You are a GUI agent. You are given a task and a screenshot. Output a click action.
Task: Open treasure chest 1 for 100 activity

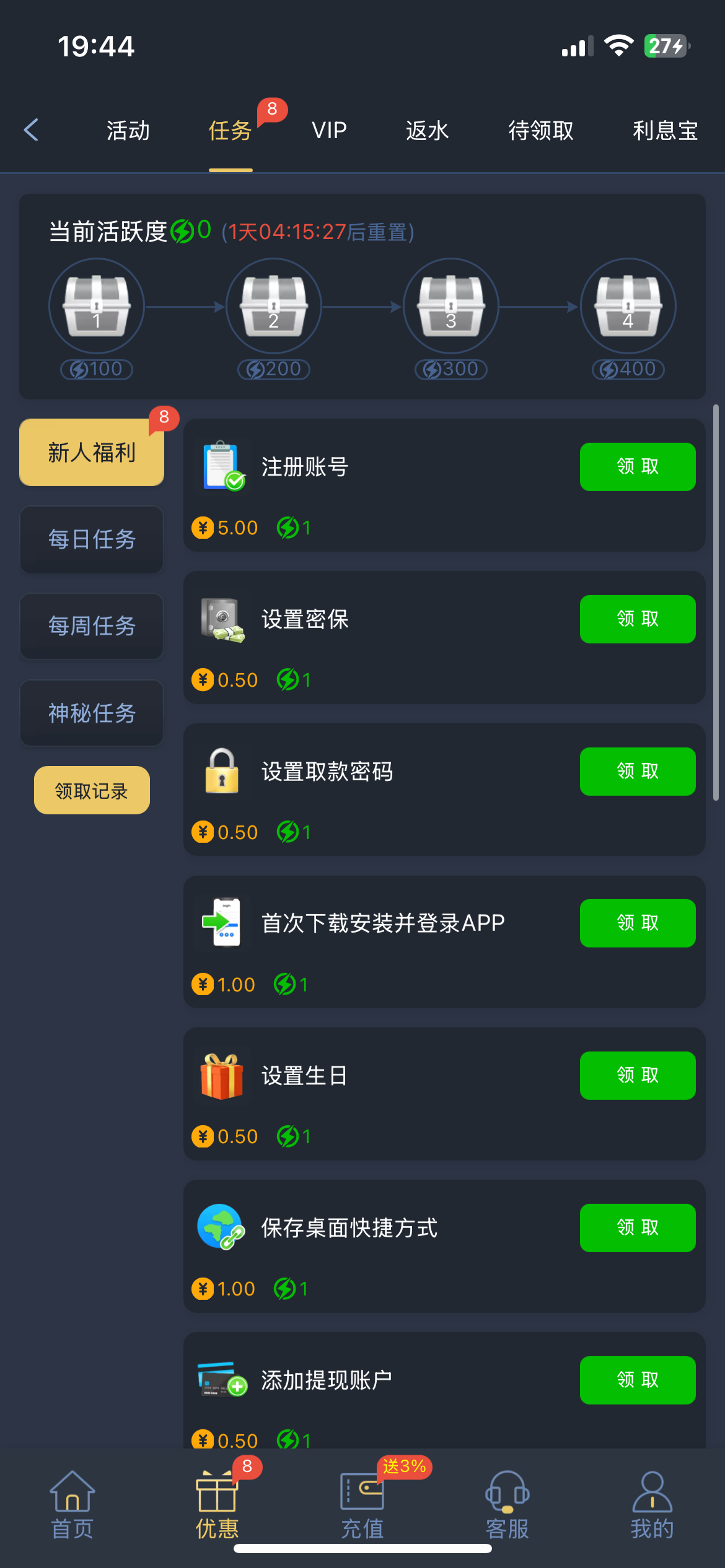point(97,307)
